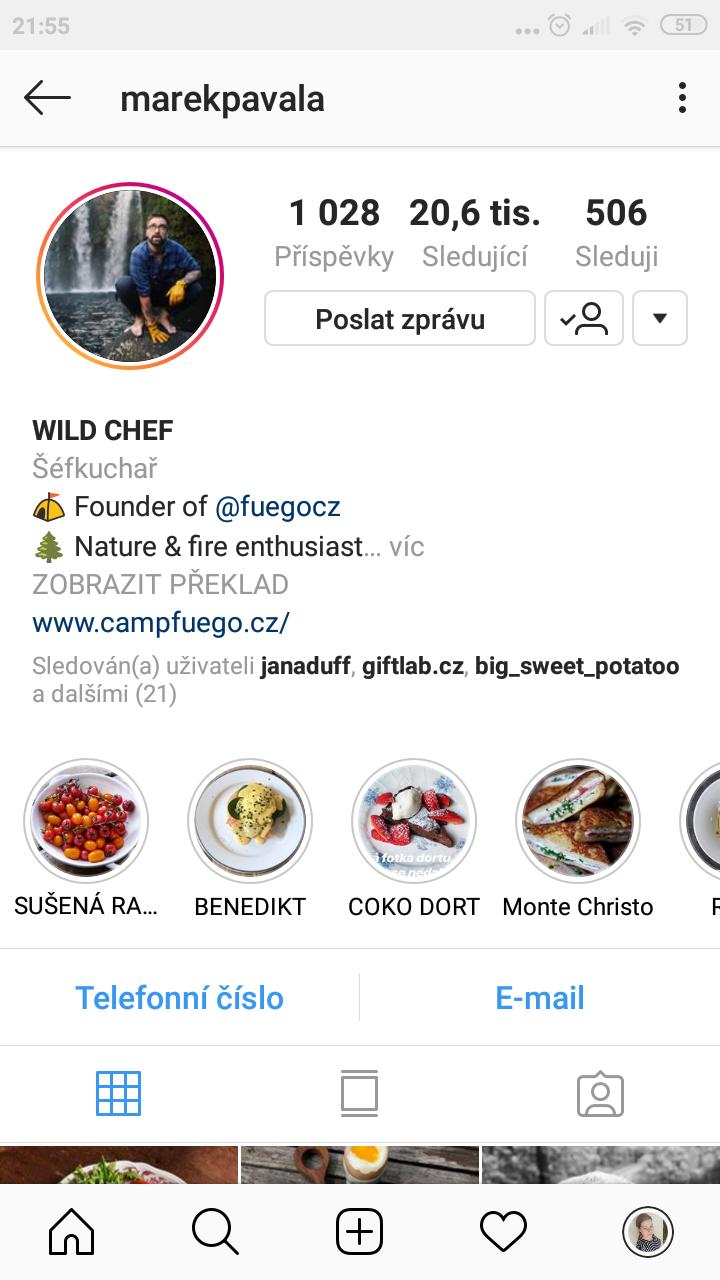This screenshot has width=720, height=1280.
Task: Expand suggested accounts dropdown arrow
Action: (660, 319)
